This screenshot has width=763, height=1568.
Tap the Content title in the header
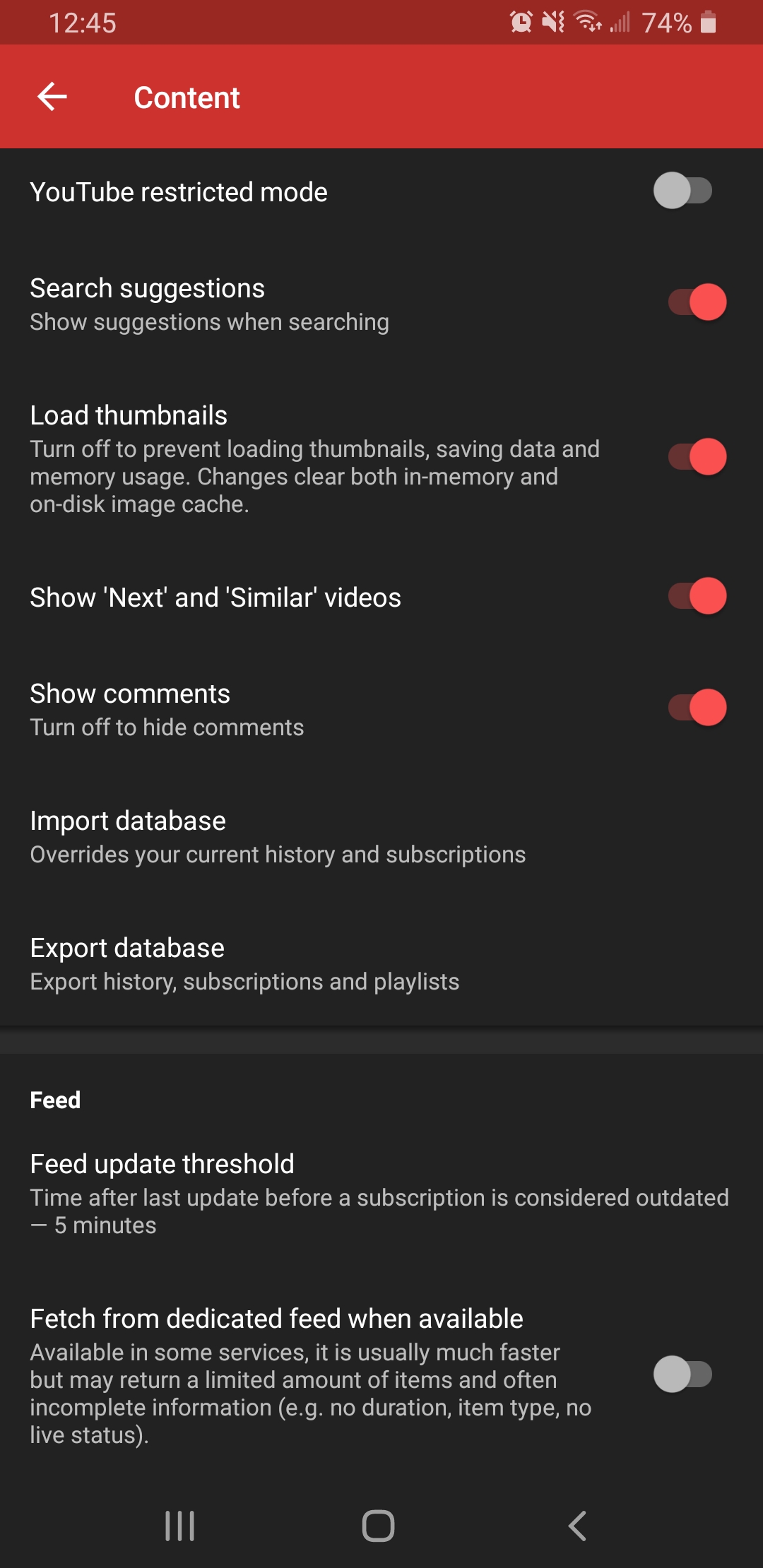point(187,97)
